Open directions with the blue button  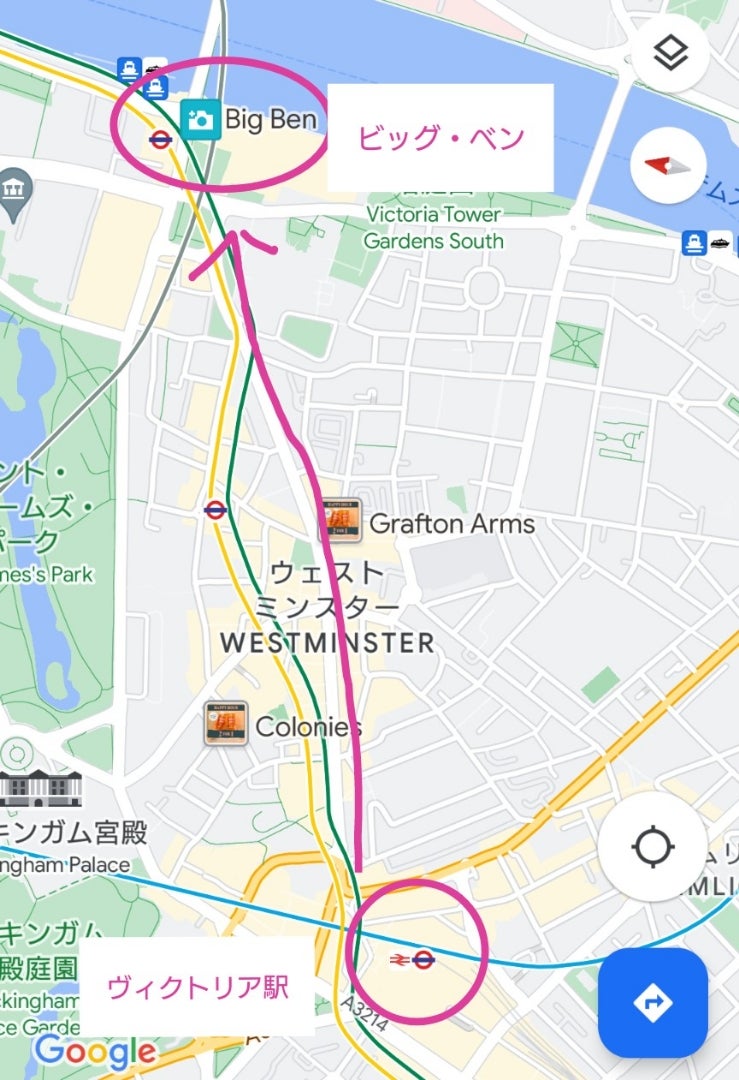(x=652, y=1001)
